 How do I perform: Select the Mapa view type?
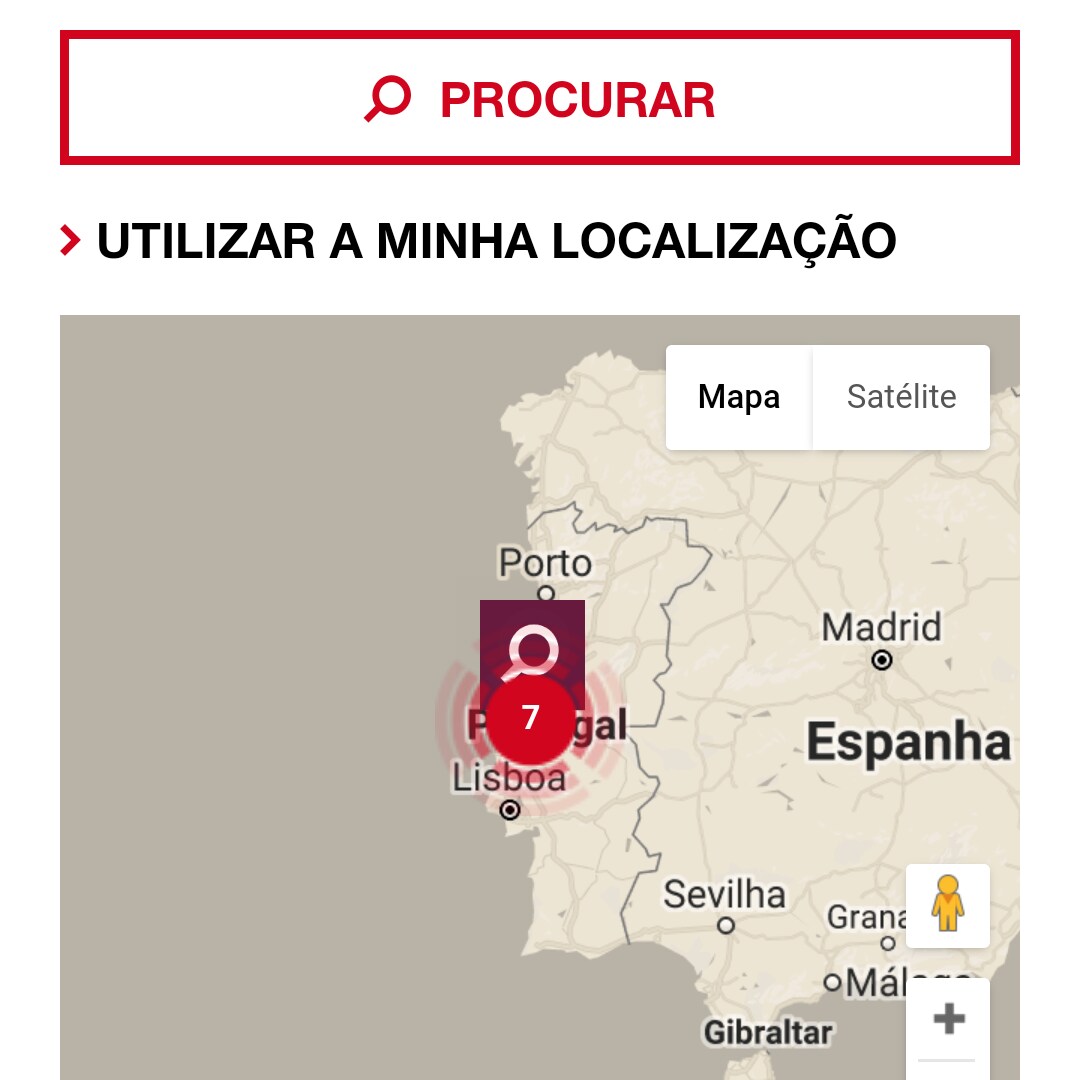[x=739, y=397]
